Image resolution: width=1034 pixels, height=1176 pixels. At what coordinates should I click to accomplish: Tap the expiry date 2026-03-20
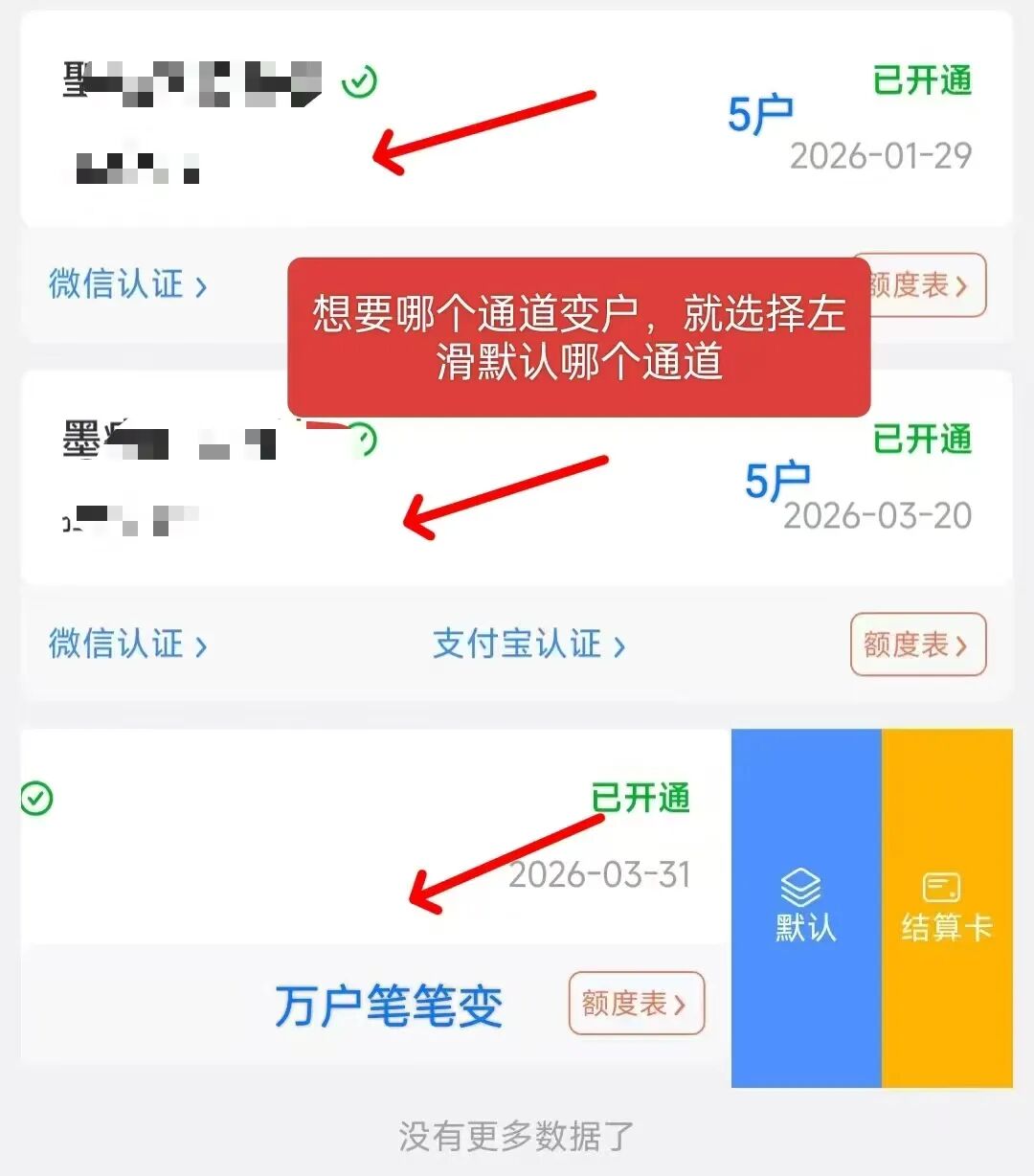[876, 516]
